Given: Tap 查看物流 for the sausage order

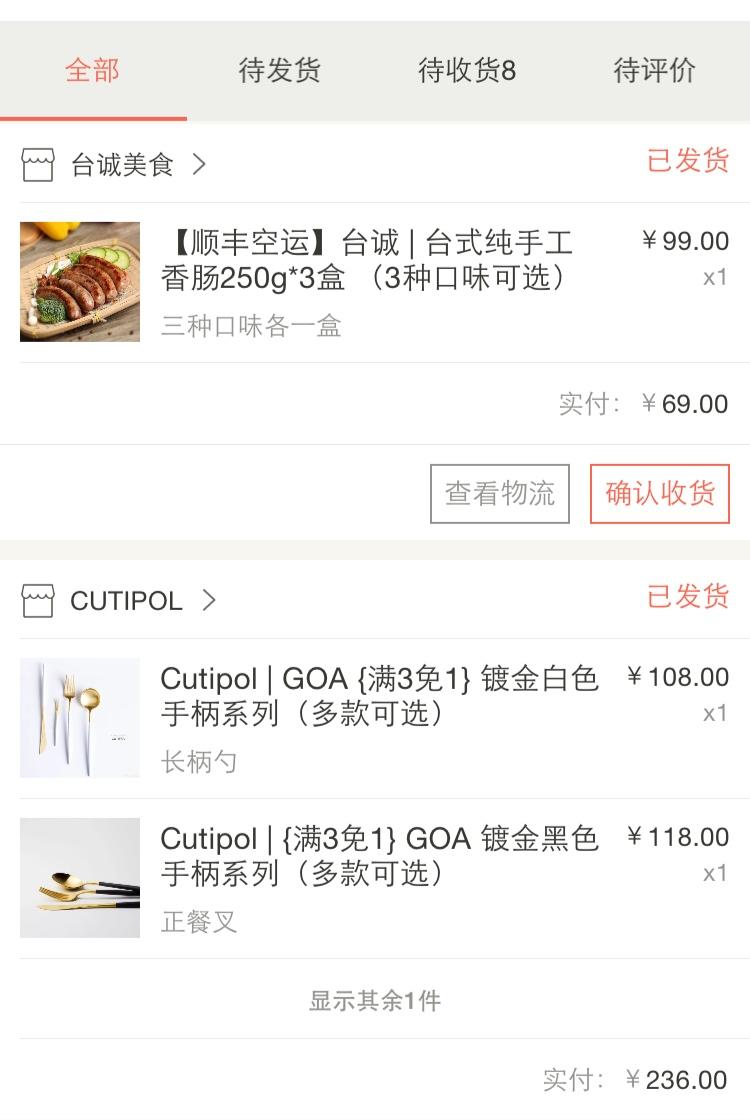Looking at the screenshot, I should click(500, 493).
